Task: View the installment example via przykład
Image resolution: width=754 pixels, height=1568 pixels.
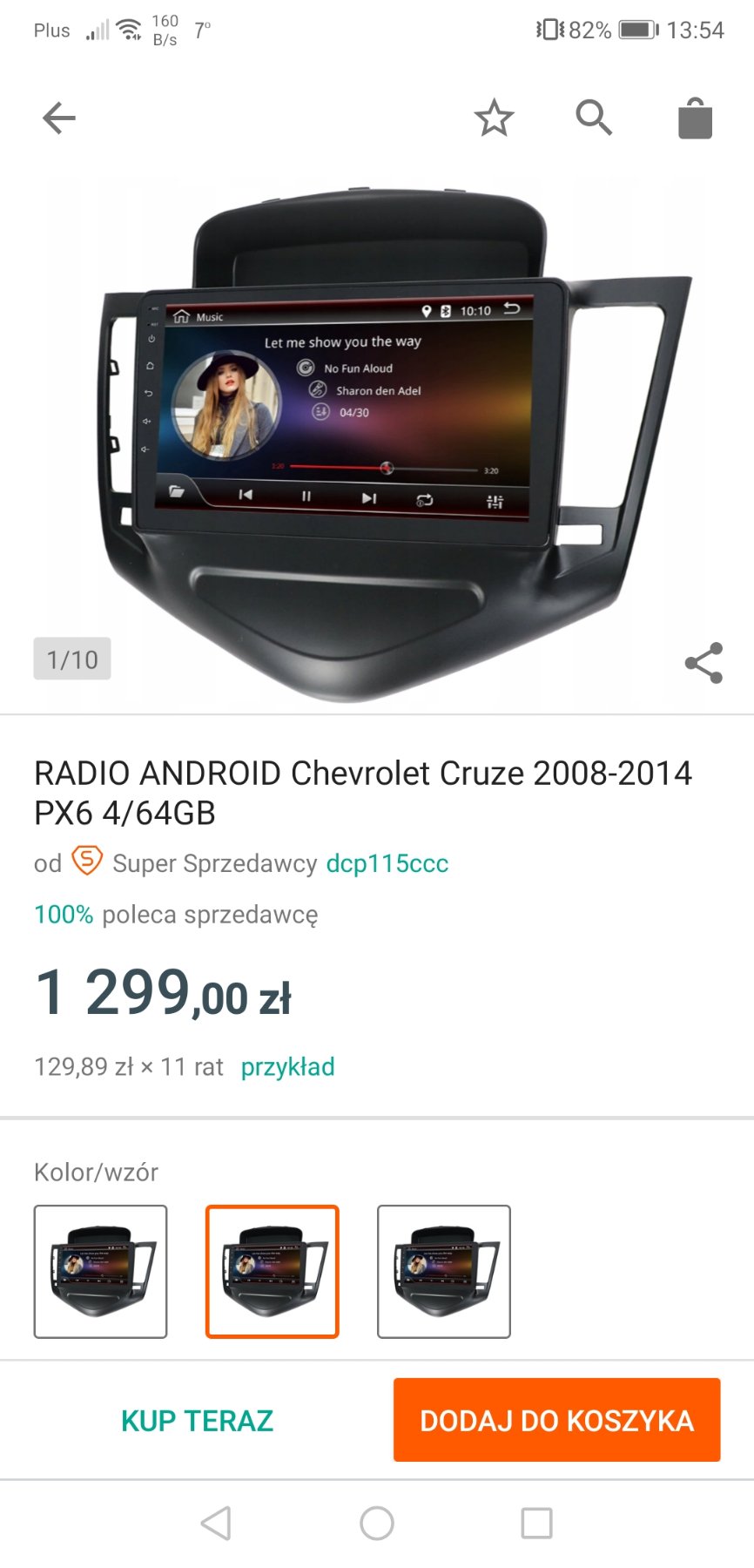Action: [287, 1067]
